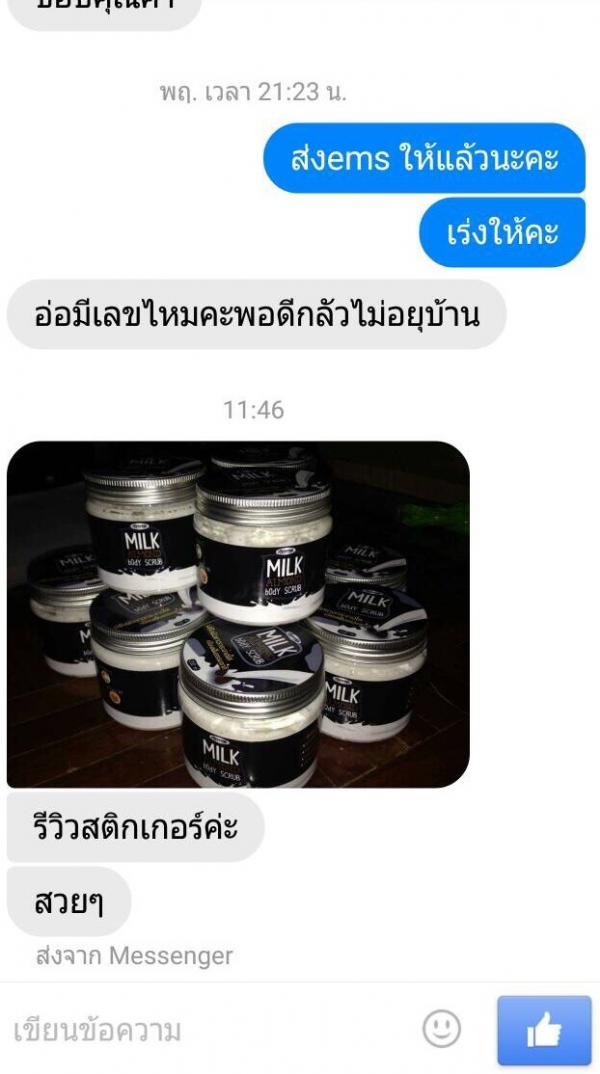This screenshot has width=600, height=1074.
Task: Send a thumbs-up like
Action: (545, 1030)
